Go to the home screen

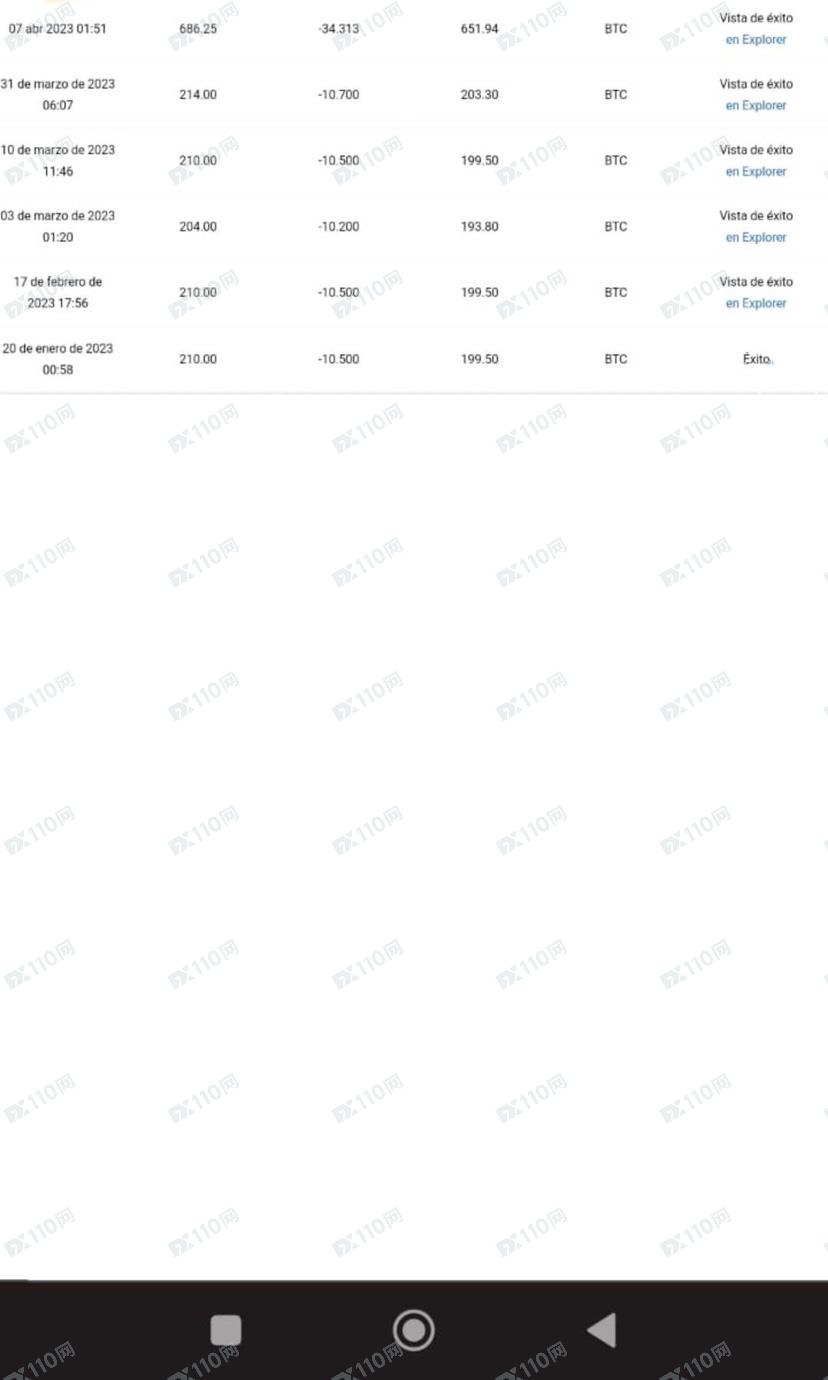point(413,1330)
